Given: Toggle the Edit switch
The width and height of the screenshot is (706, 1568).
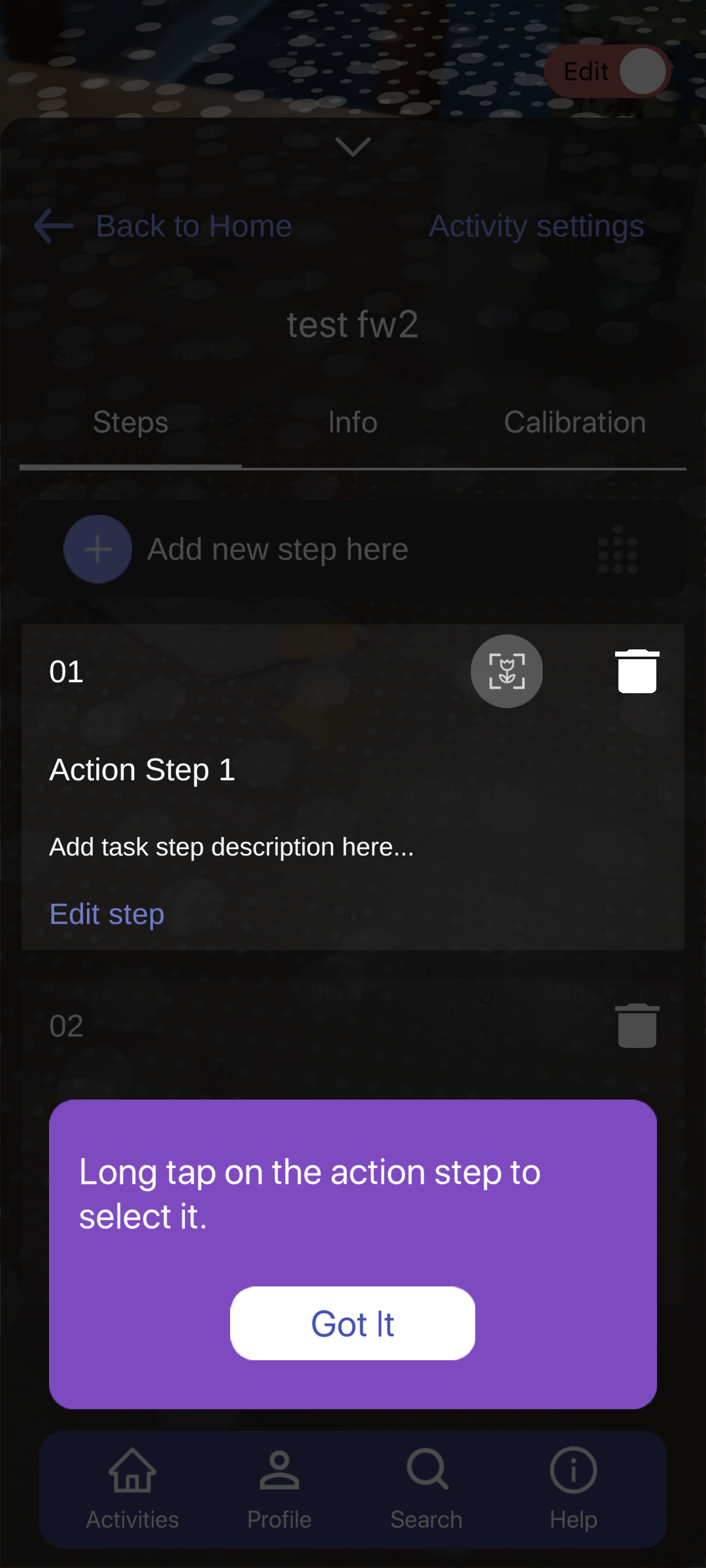Looking at the screenshot, I should [608, 71].
